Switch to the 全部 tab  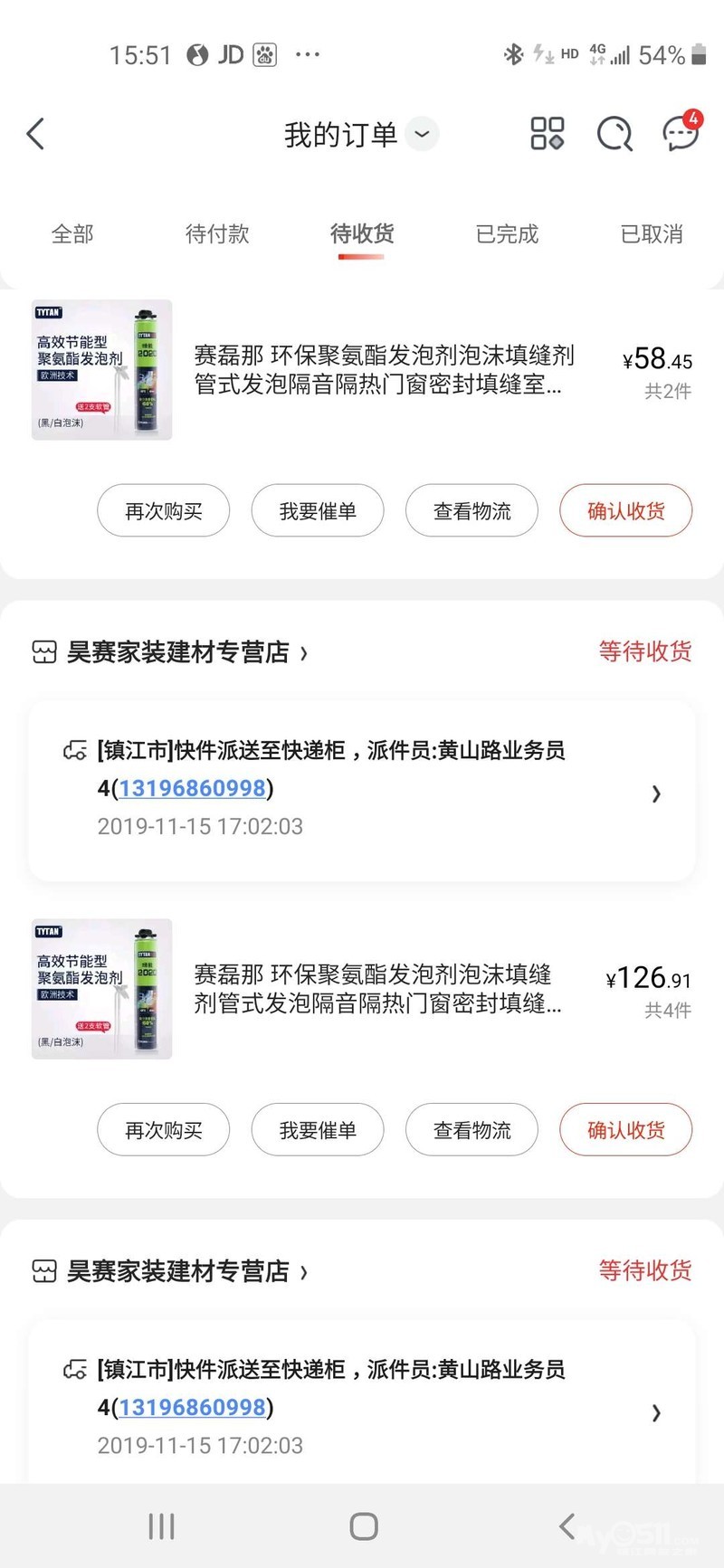72,234
